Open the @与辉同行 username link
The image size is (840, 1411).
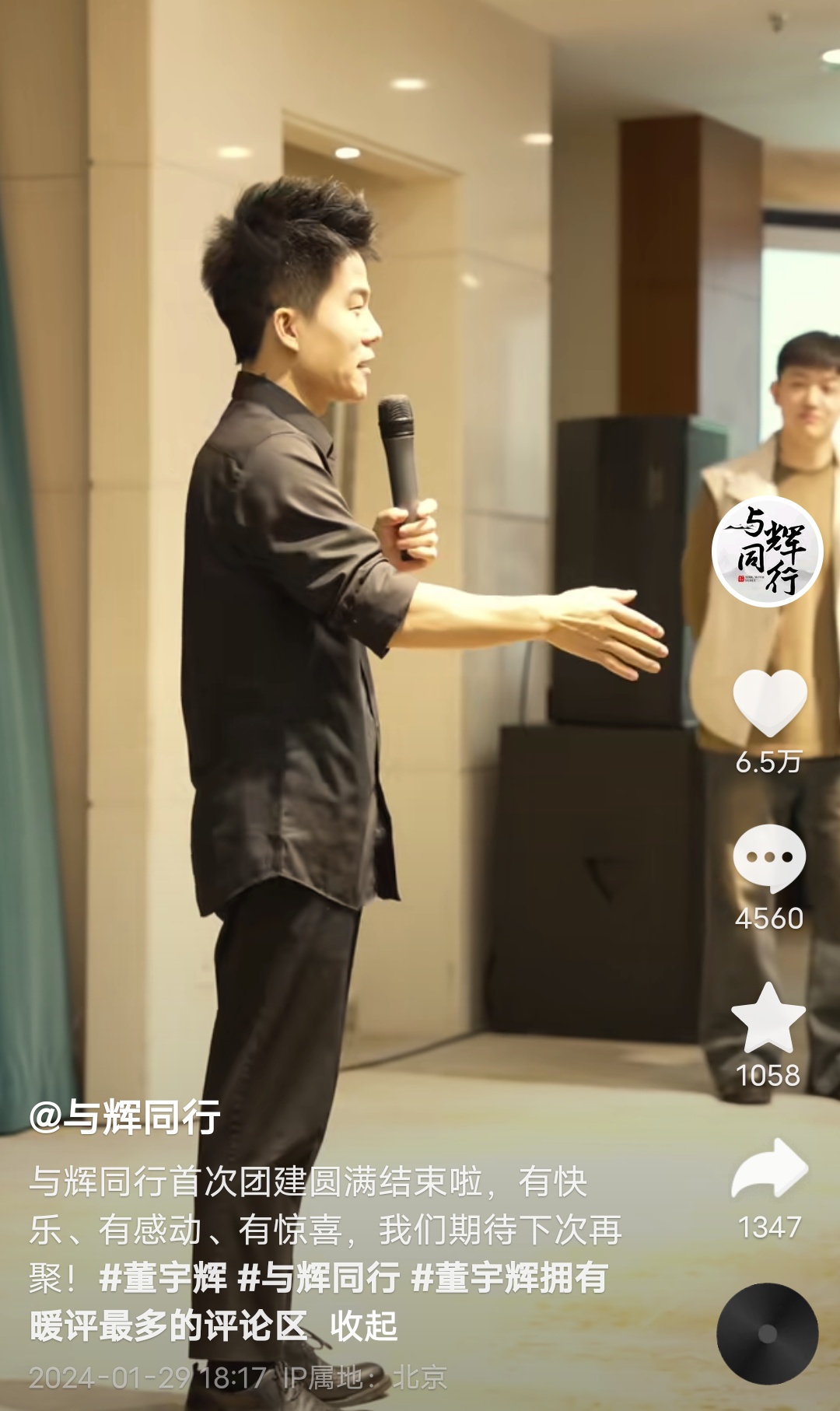click(x=124, y=1118)
